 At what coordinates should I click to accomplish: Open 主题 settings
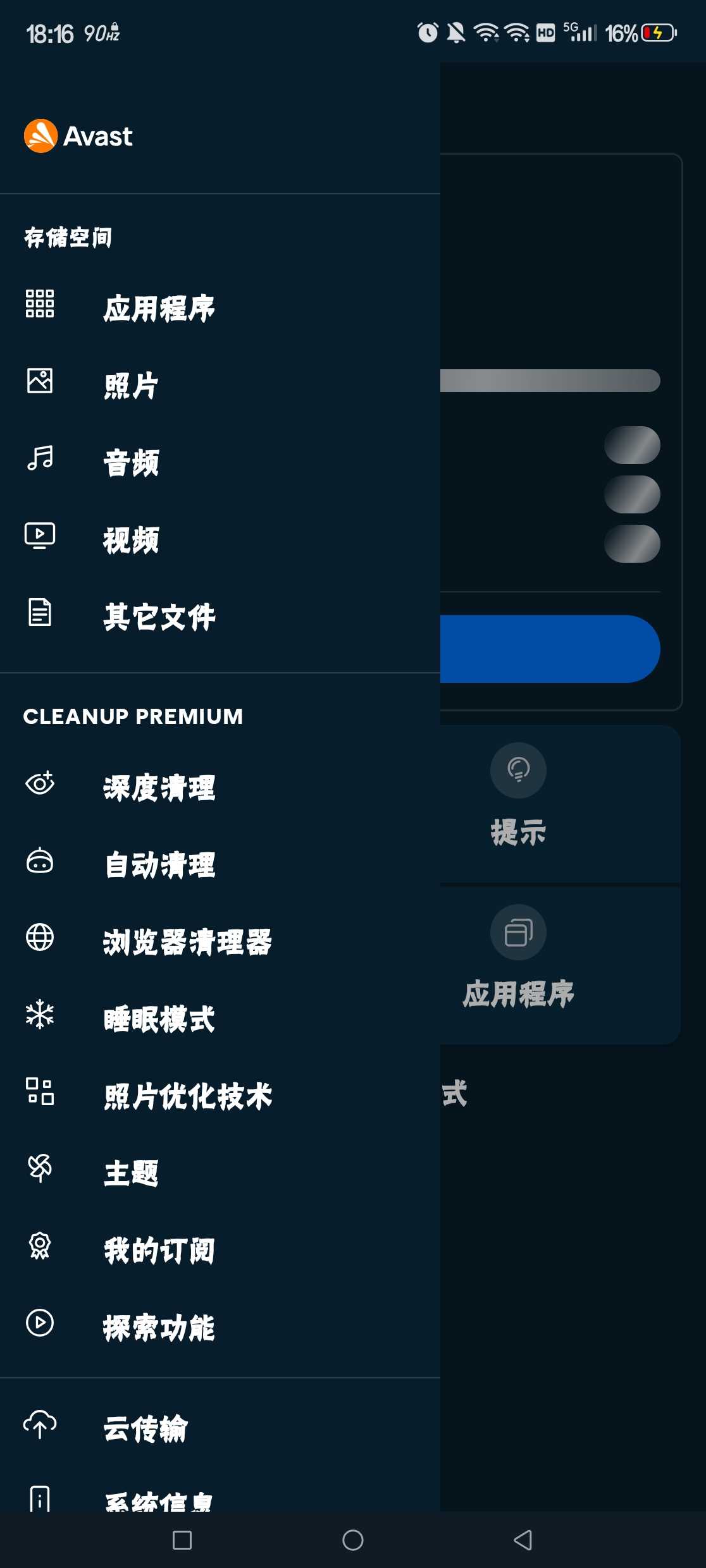131,1173
